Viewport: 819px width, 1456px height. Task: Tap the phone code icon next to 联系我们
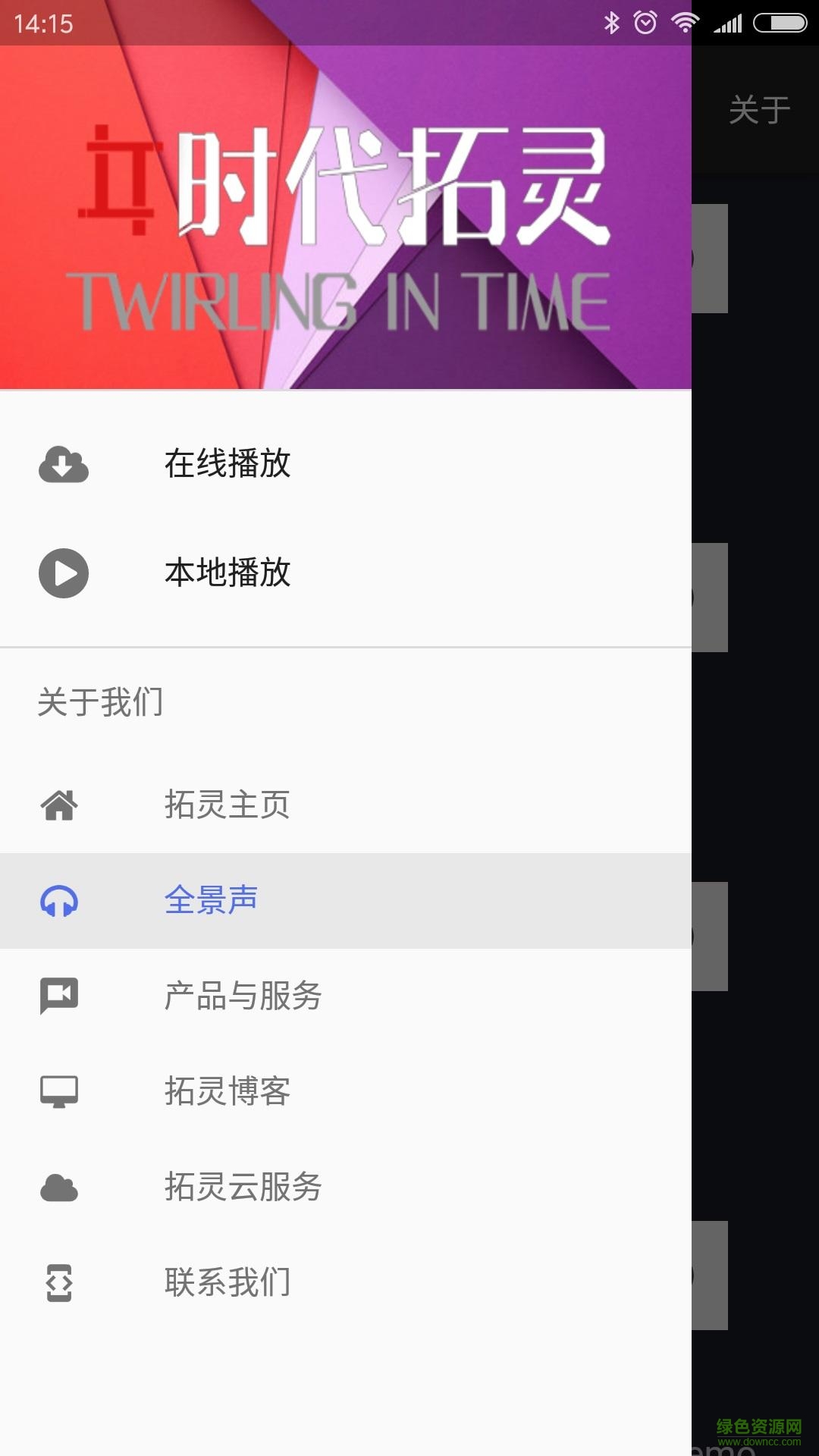pos(58,1283)
